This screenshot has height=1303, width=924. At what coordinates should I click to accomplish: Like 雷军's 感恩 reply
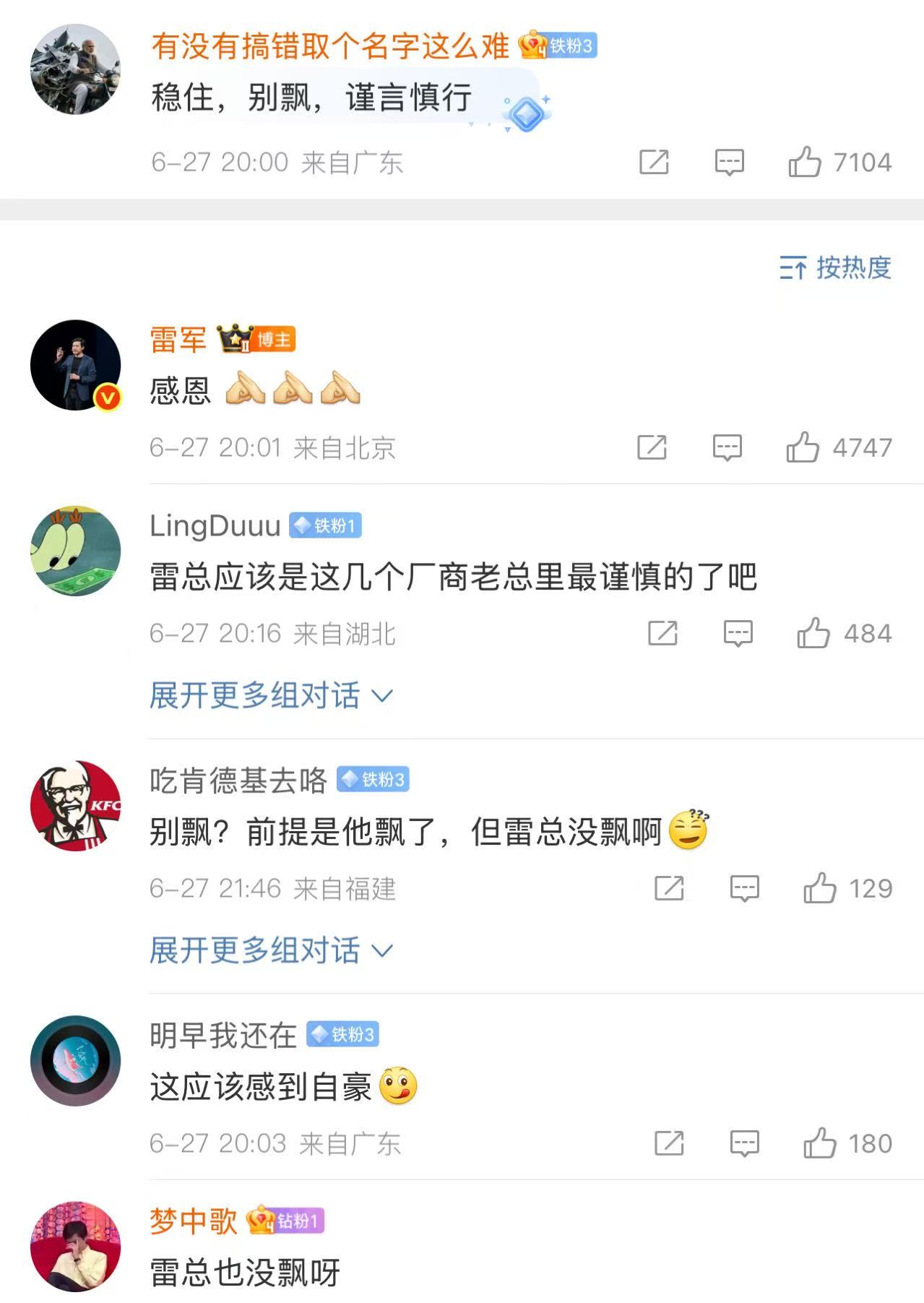[x=803, y=447]
